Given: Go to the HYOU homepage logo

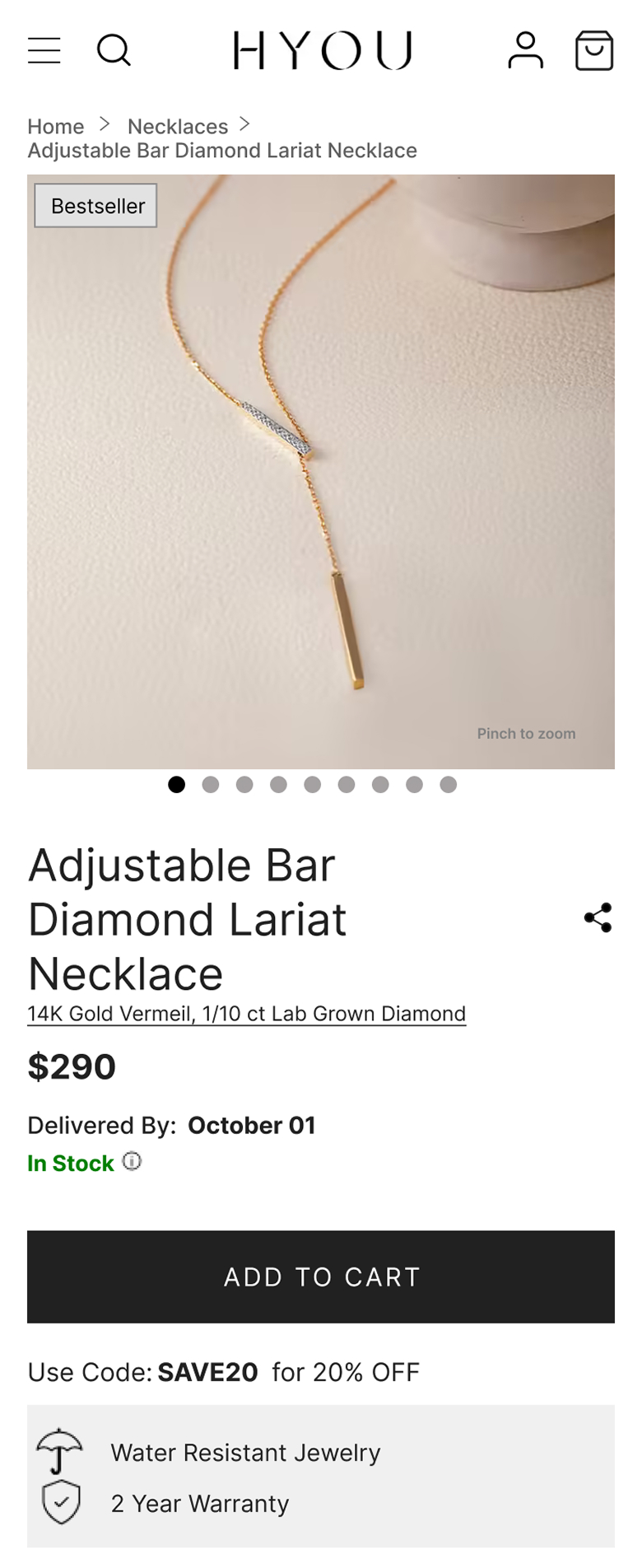Looking at the screenshot, I should tap(322, 51).
